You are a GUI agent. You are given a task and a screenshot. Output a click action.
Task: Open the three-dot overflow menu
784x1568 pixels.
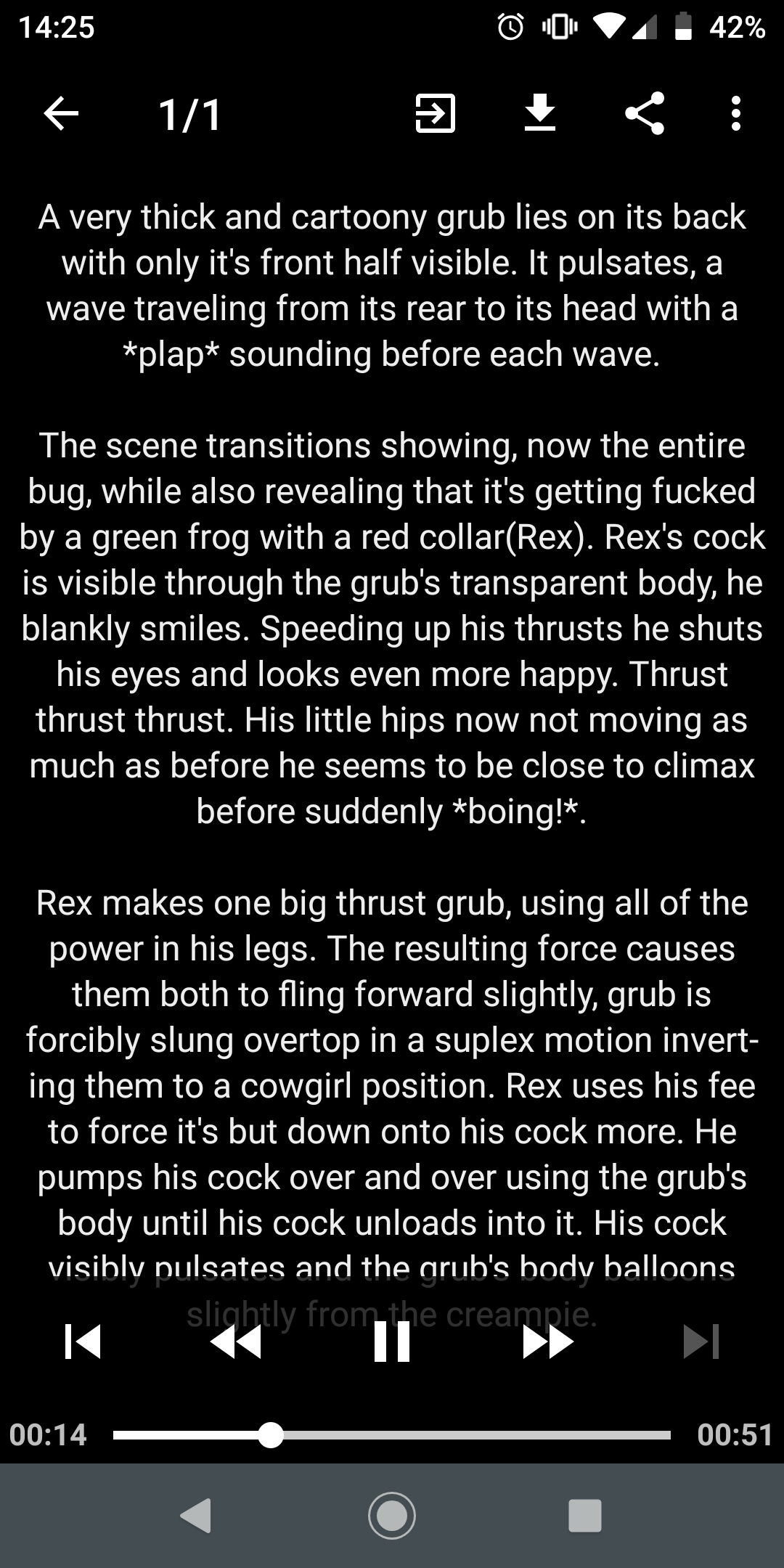coord(735,114)
